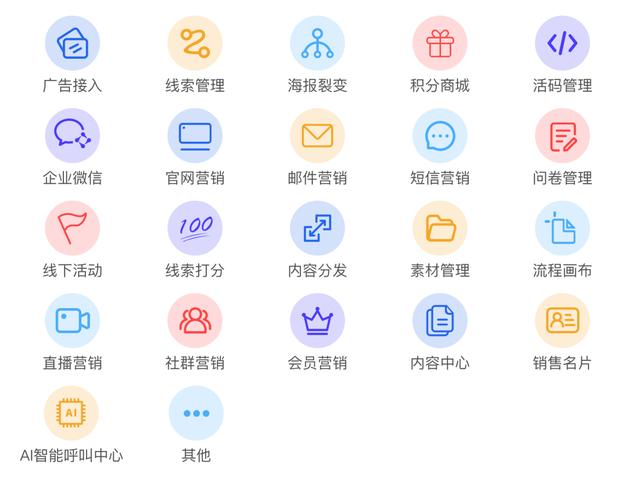Open 内容分发
Image resolution: width=640 pixels, height=480 pixels.
tap(317, 228)
